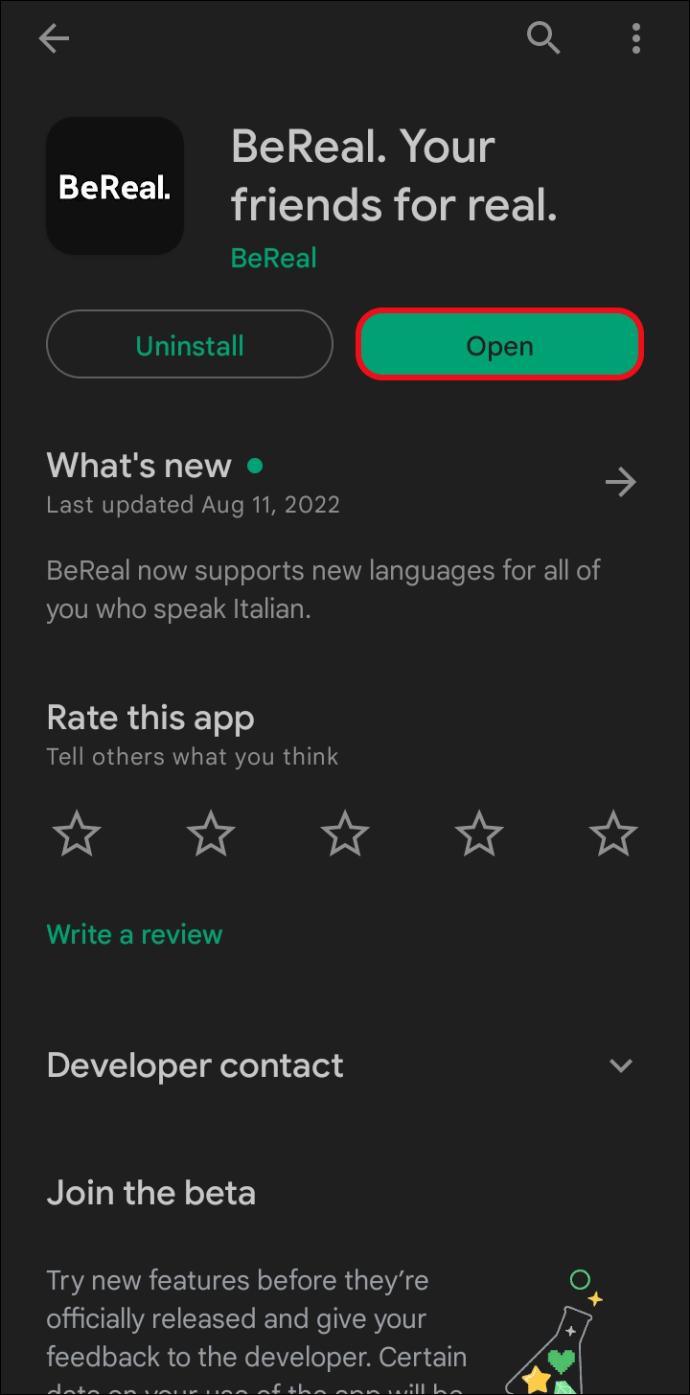Image resolution: width=690 pixels, height=1395 pixels.
Task: Open the search icon
Action: (x=543, y=39)
